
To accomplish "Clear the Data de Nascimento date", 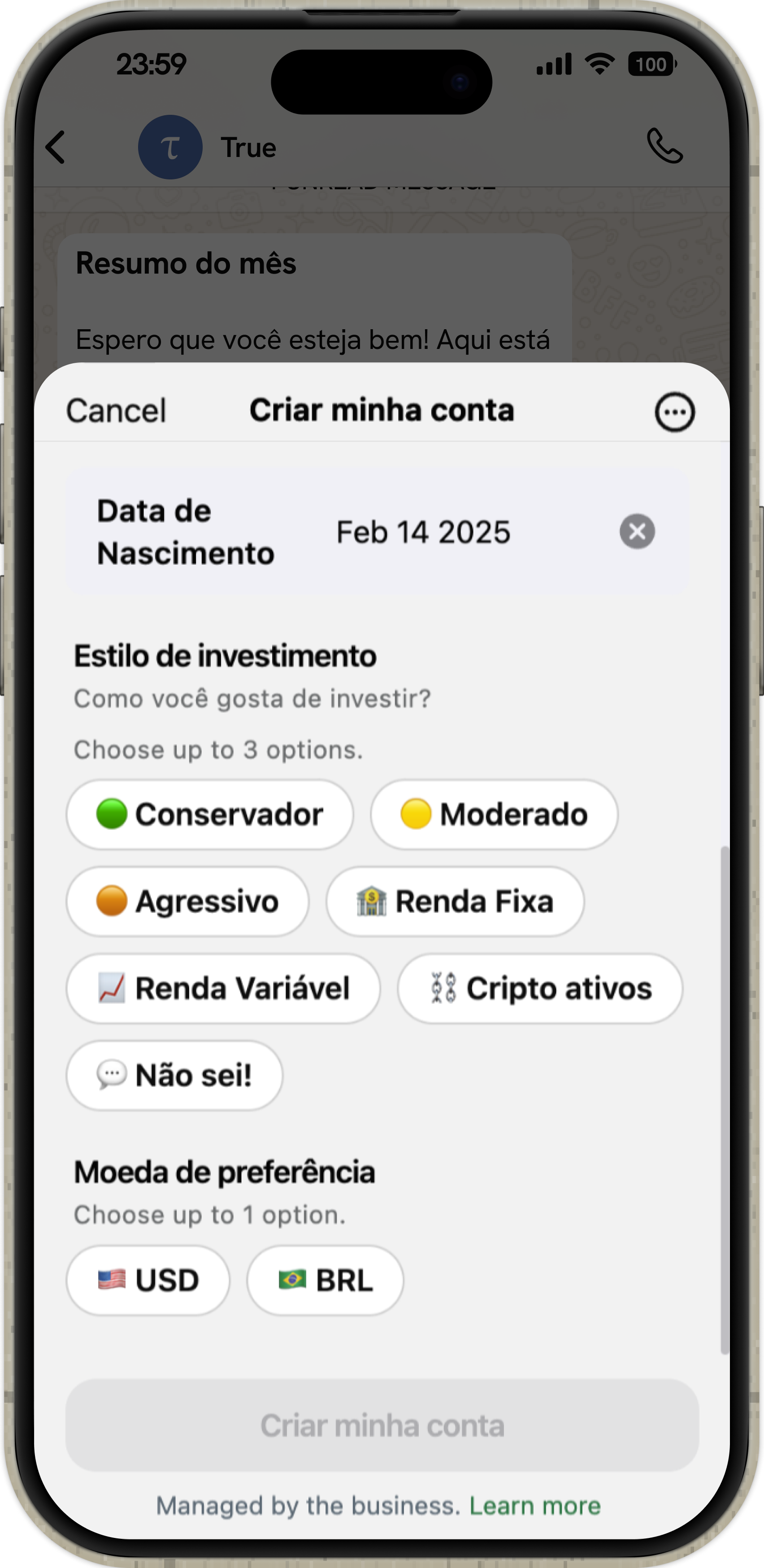I will 637,531.
